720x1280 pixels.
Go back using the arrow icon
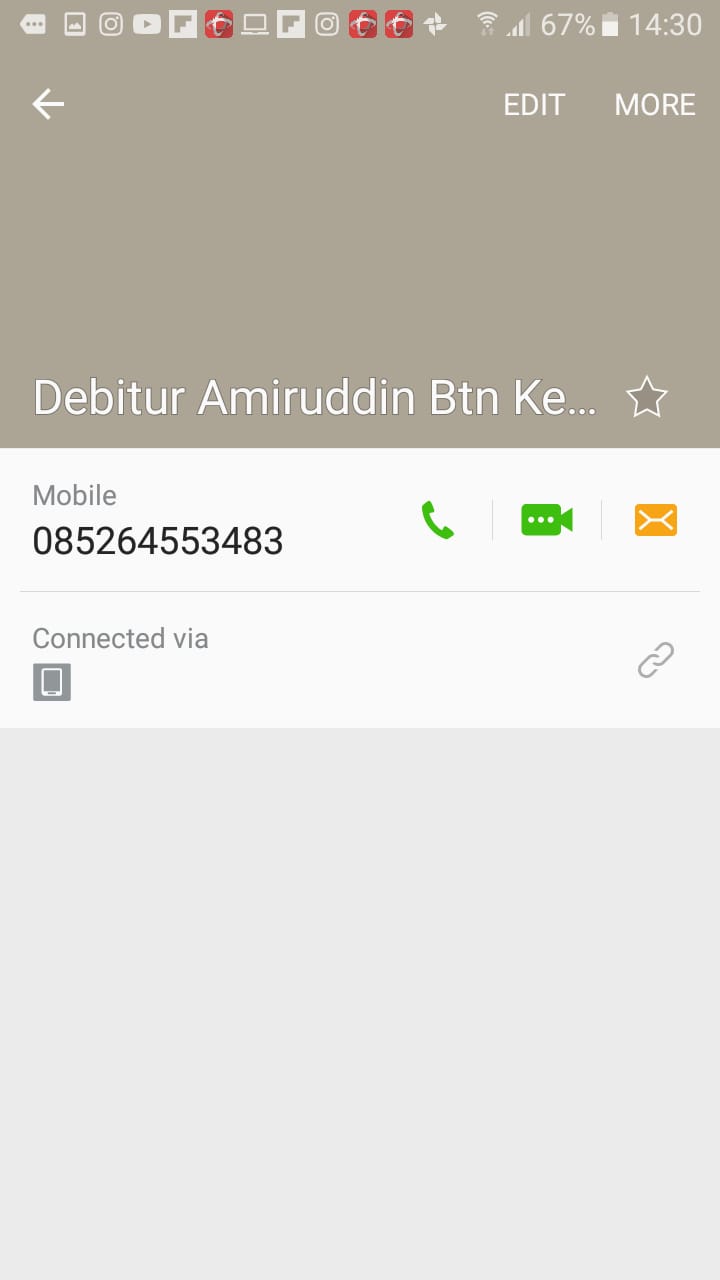pos(48,104)
